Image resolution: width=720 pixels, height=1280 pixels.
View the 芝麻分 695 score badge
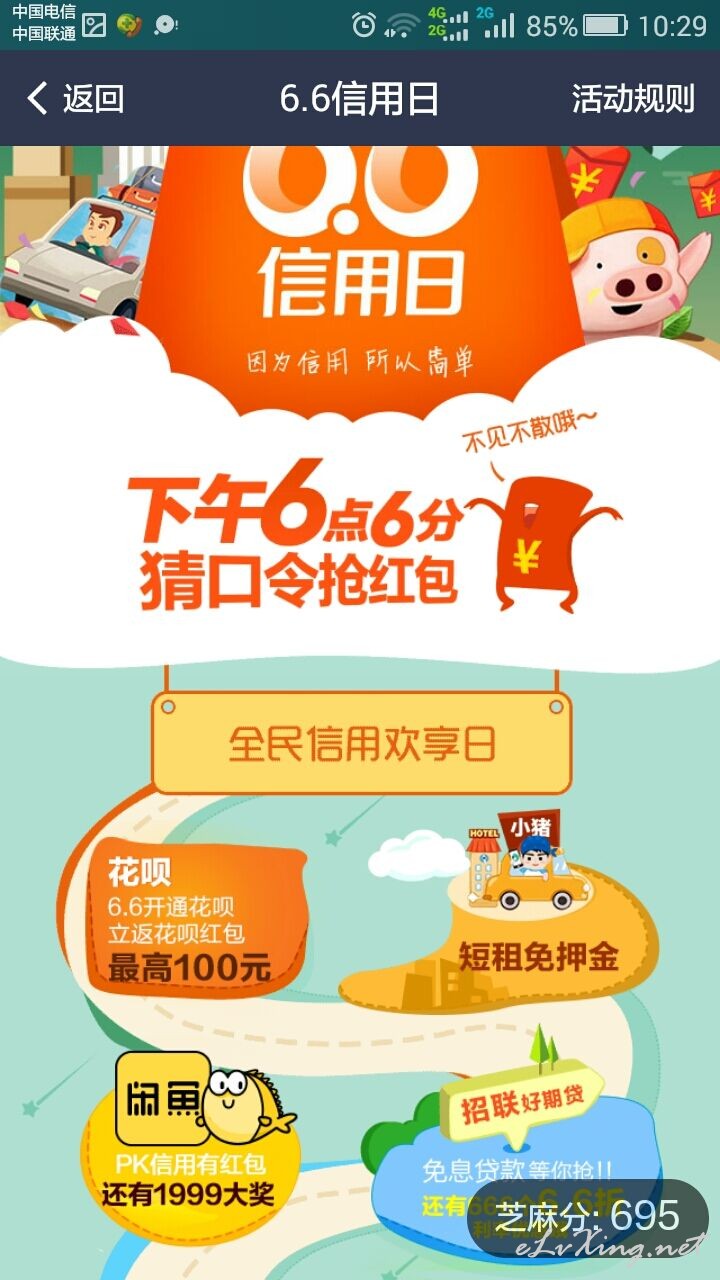588,1217
